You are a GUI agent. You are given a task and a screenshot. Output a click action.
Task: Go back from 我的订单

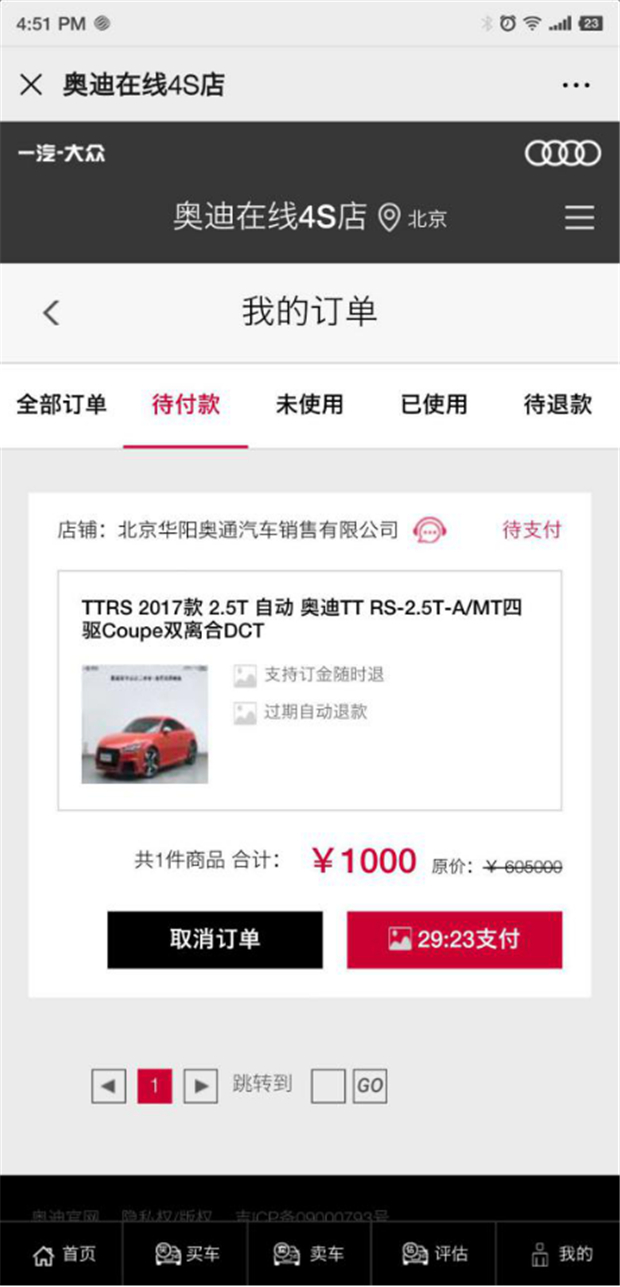(x=52, y=312)
